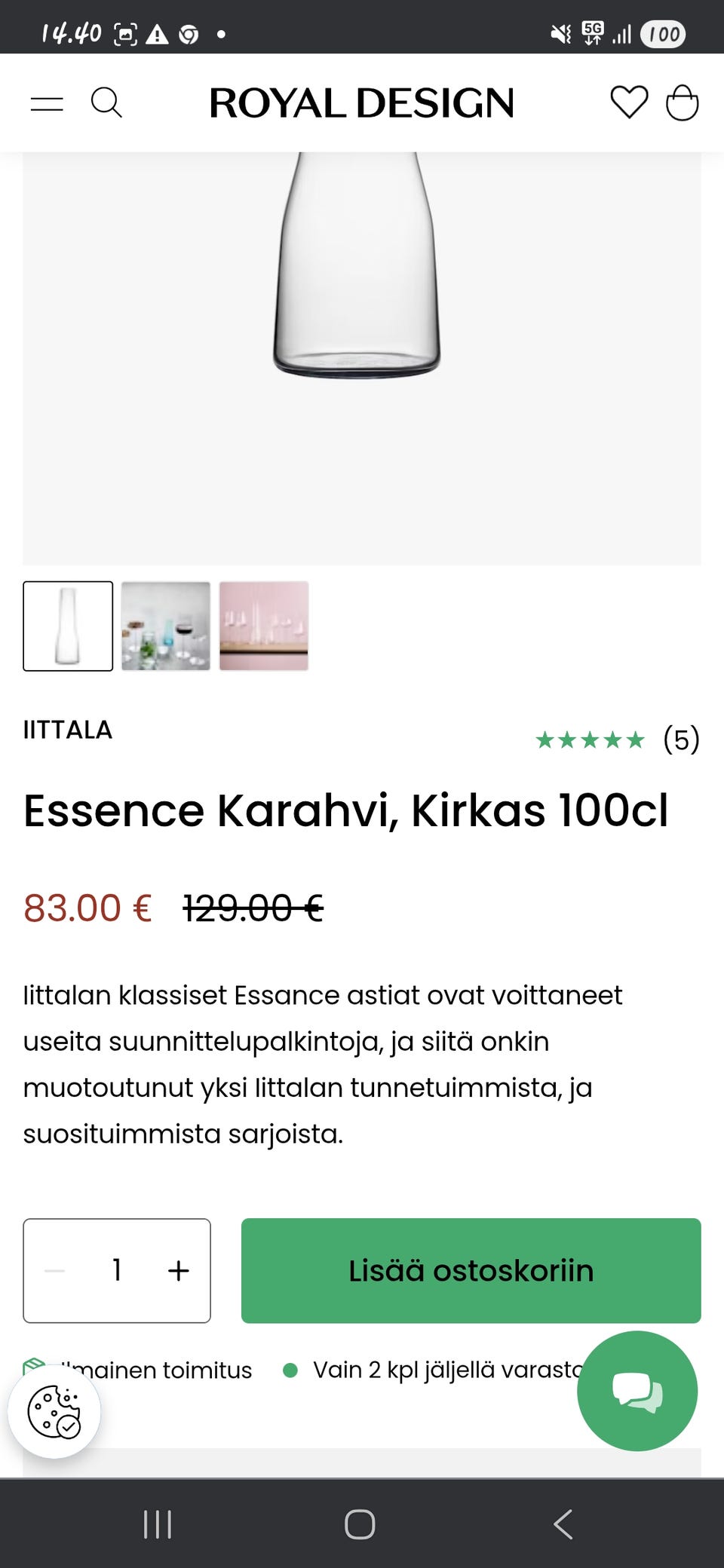Click the IITTALA brand name
Image resolution: width=724 pixels, height=1568 pixels.
tap(68, 730)
